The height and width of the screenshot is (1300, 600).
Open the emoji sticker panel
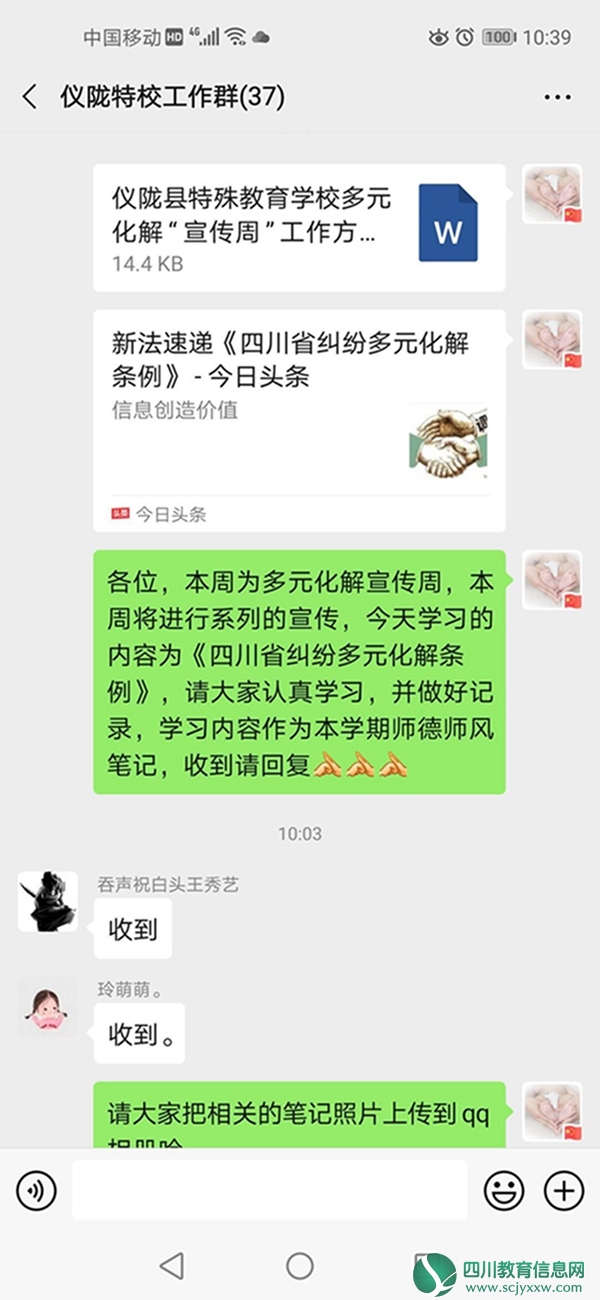(504, 1190)
